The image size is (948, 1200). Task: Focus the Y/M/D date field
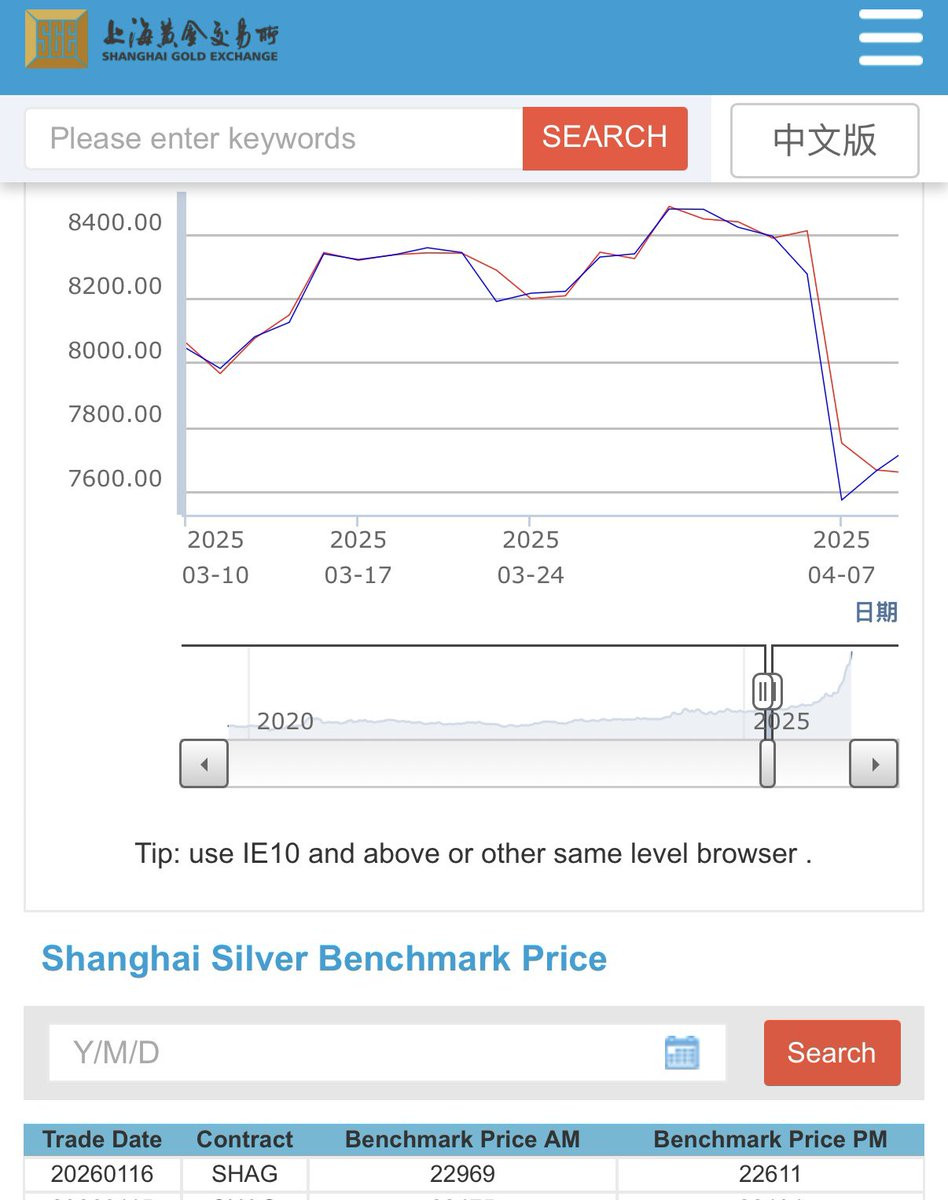click(x=355, y=1052)
